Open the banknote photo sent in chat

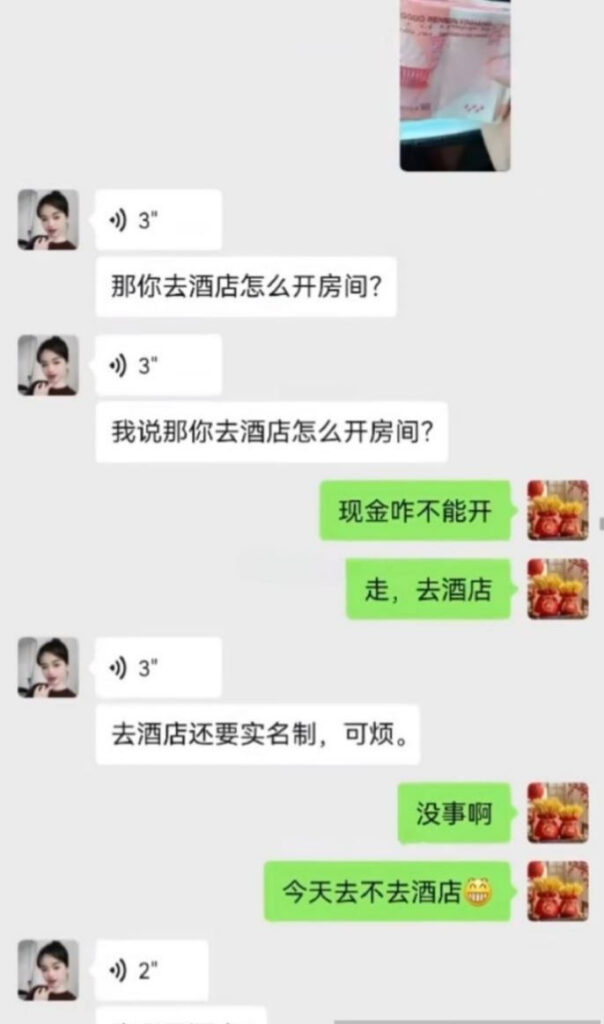point(455,85)
